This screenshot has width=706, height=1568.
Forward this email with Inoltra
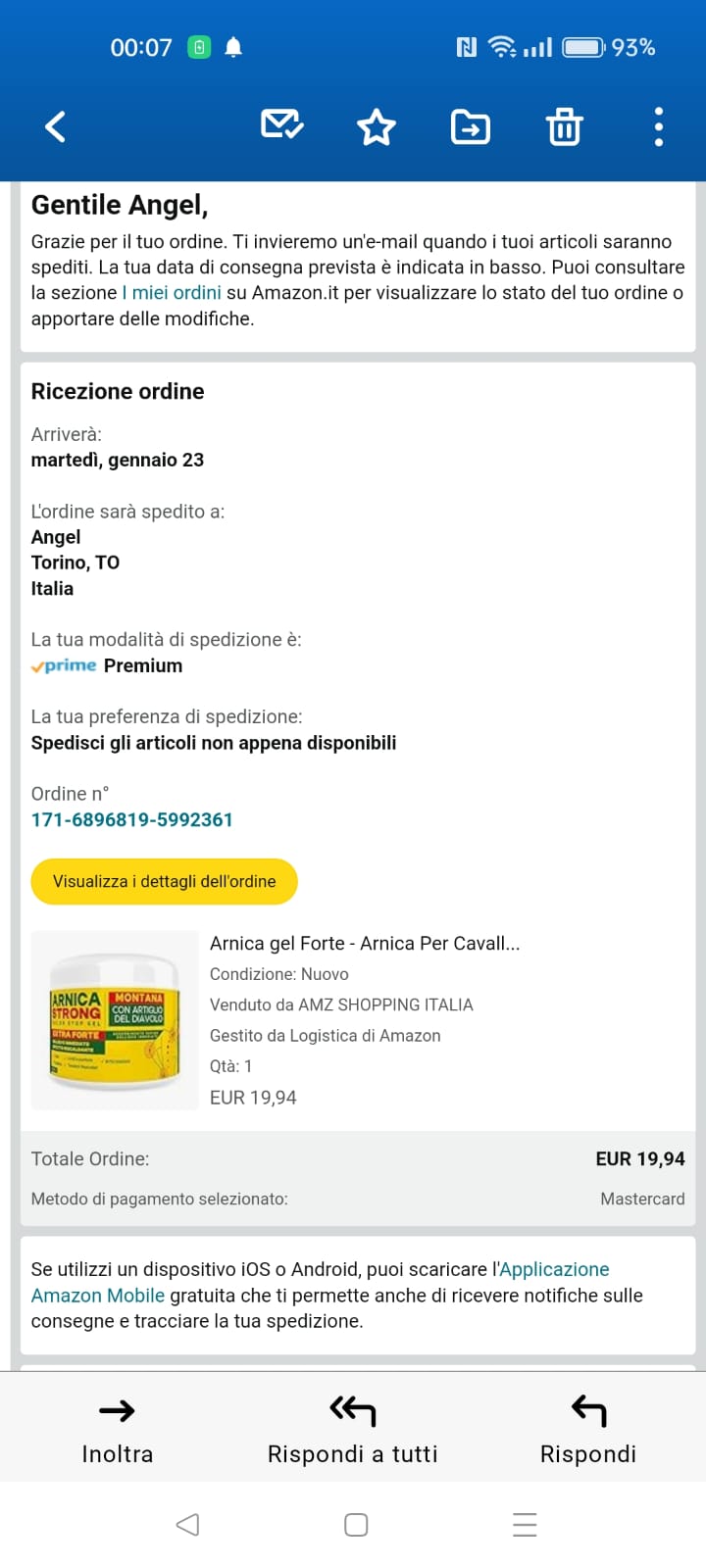[117, 1430]
